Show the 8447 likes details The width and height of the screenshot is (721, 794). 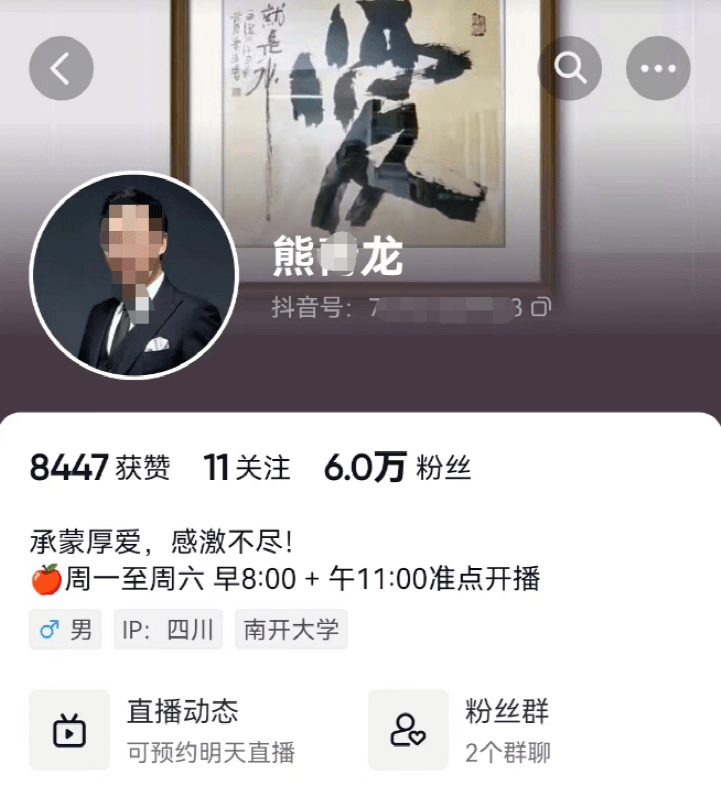[100, 467]
